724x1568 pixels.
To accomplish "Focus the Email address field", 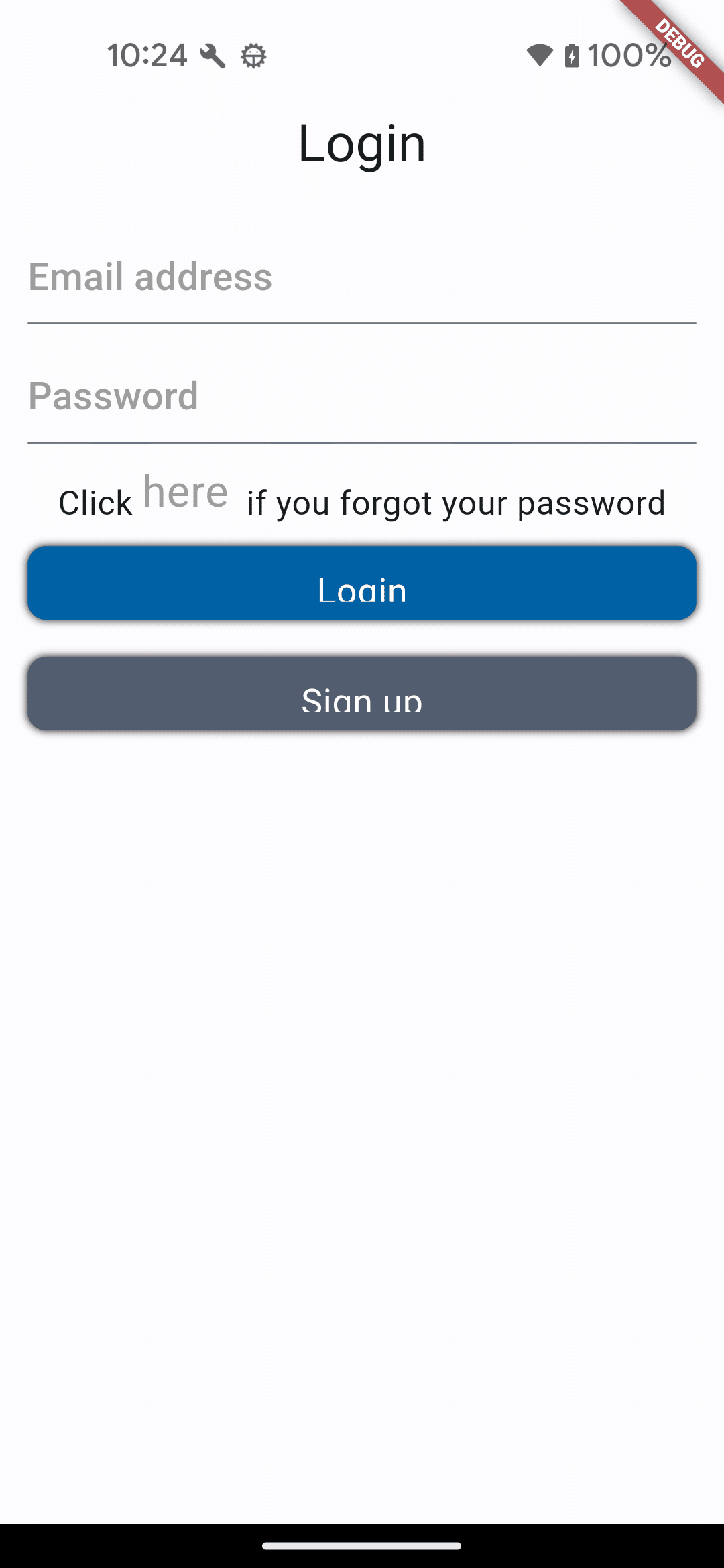I will point(362,278).
